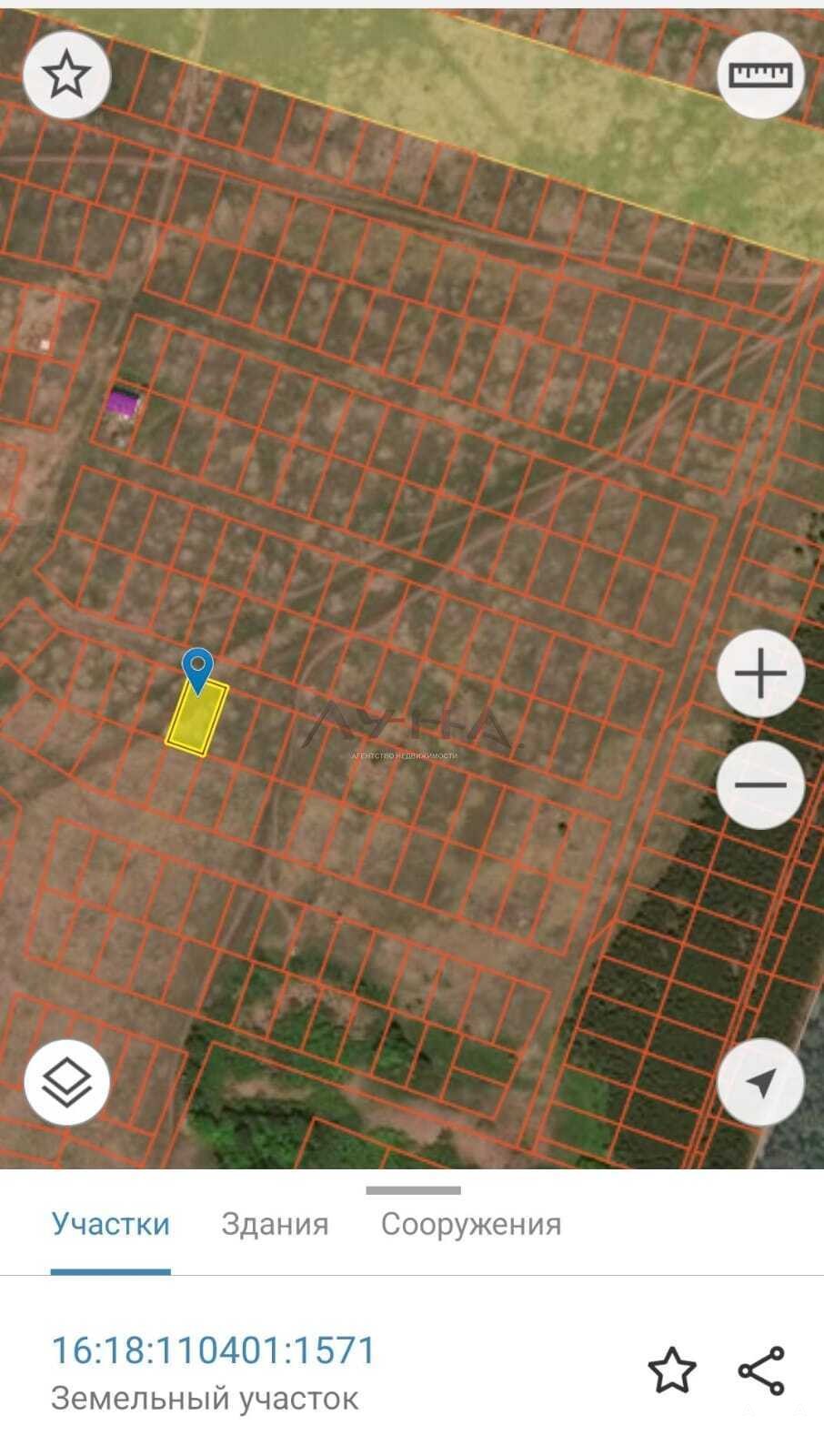This screenshot has height=1456, width=824.
Task: Open the map layers selector
Action: tap(67, 1083)
